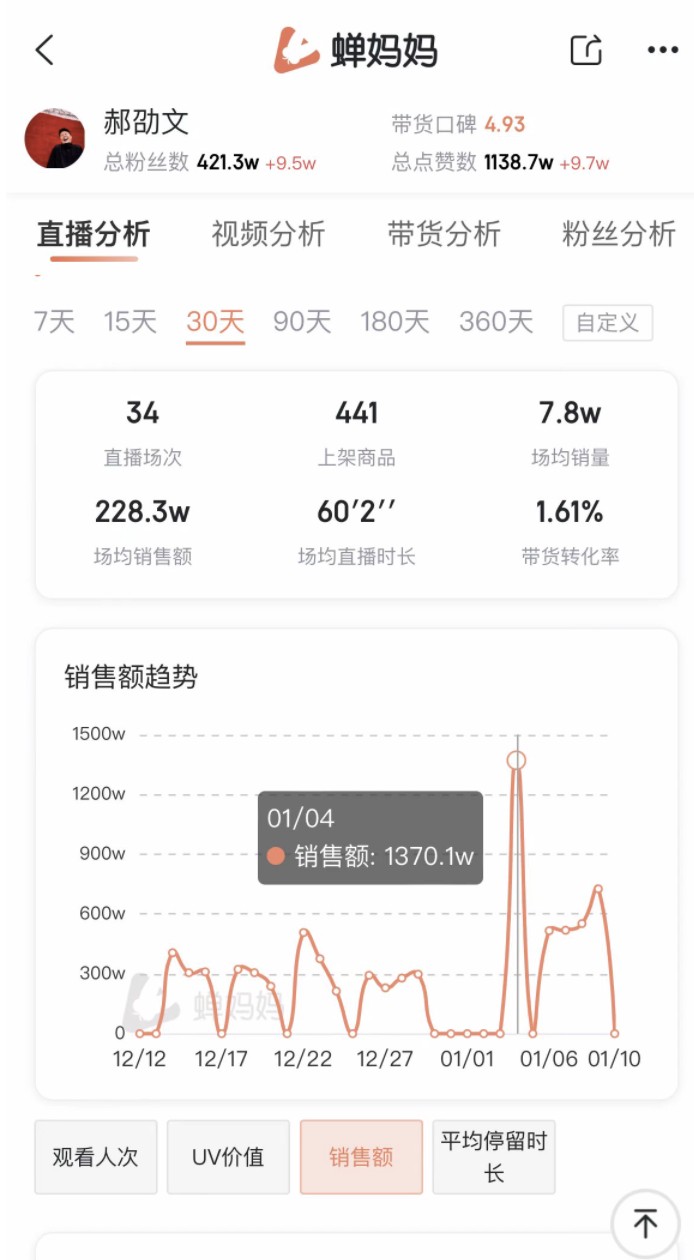The height and width of the screenshot is (1260, 694).
Task: Show the UV价值 trend chart
Action: coord(228,1157)
